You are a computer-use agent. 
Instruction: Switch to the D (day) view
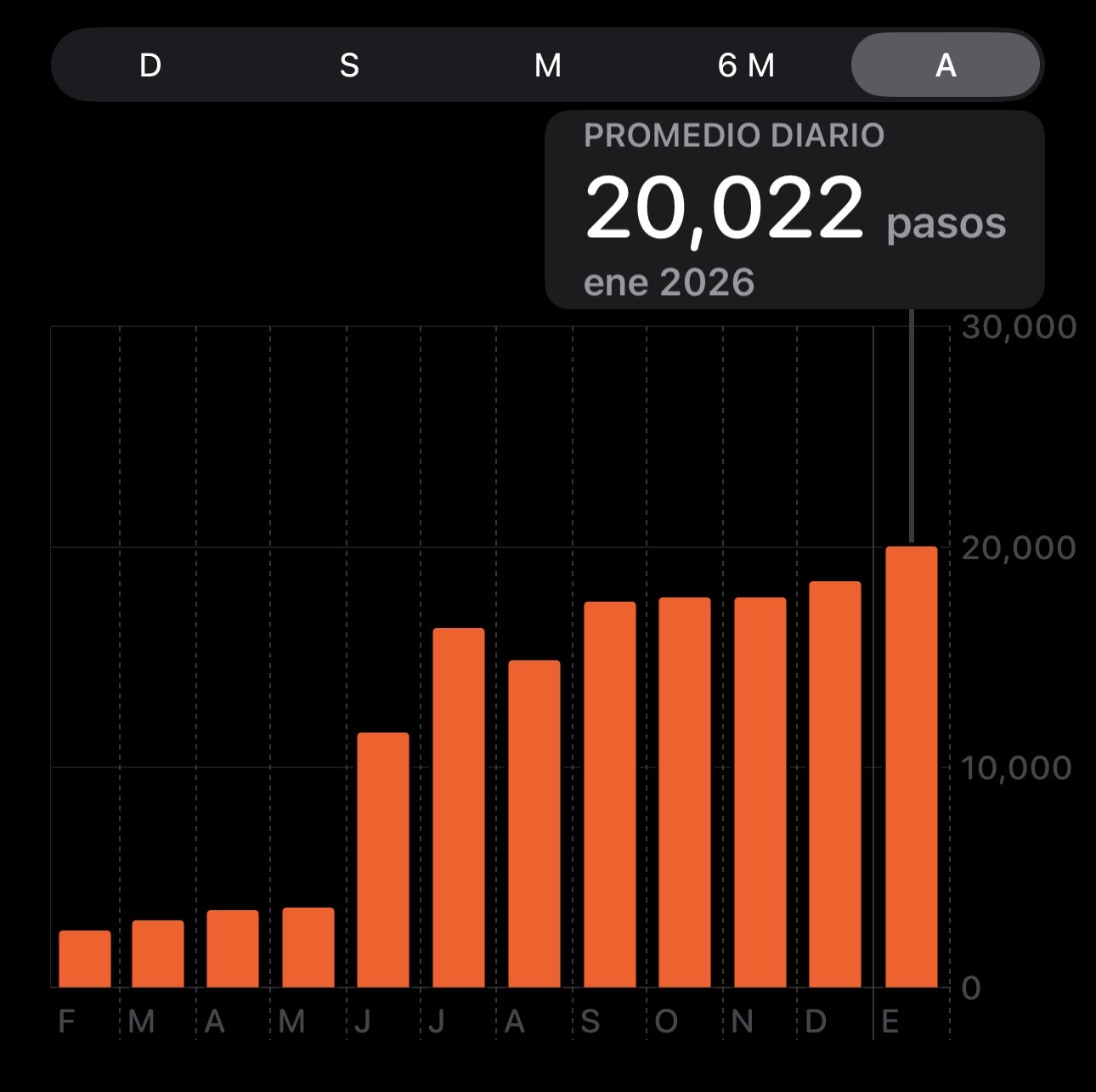click(150, 65)
